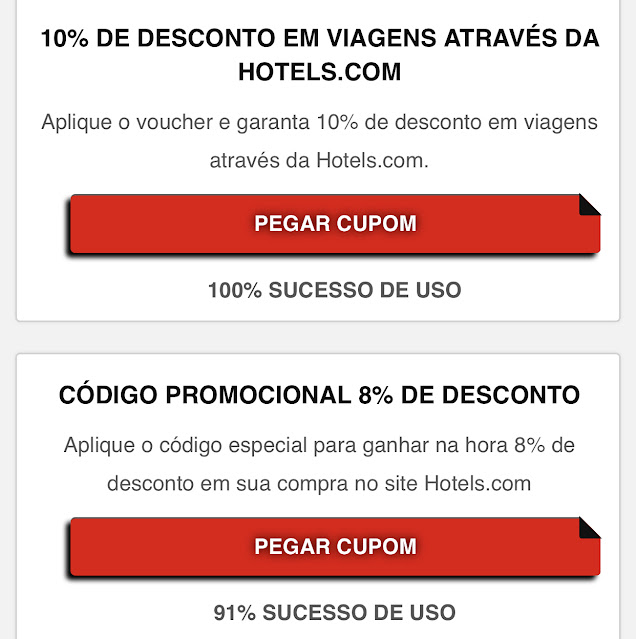Get the 8% promotional code coupon

(x=335, y=546)
